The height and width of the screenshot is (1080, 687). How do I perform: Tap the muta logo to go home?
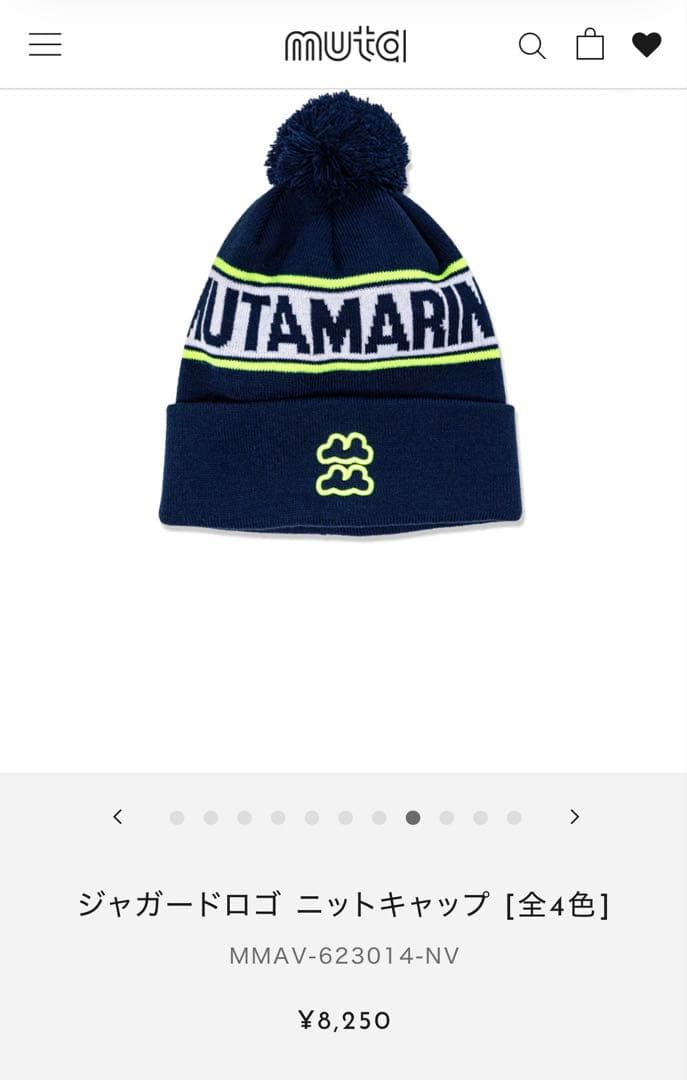pos(345,45)
